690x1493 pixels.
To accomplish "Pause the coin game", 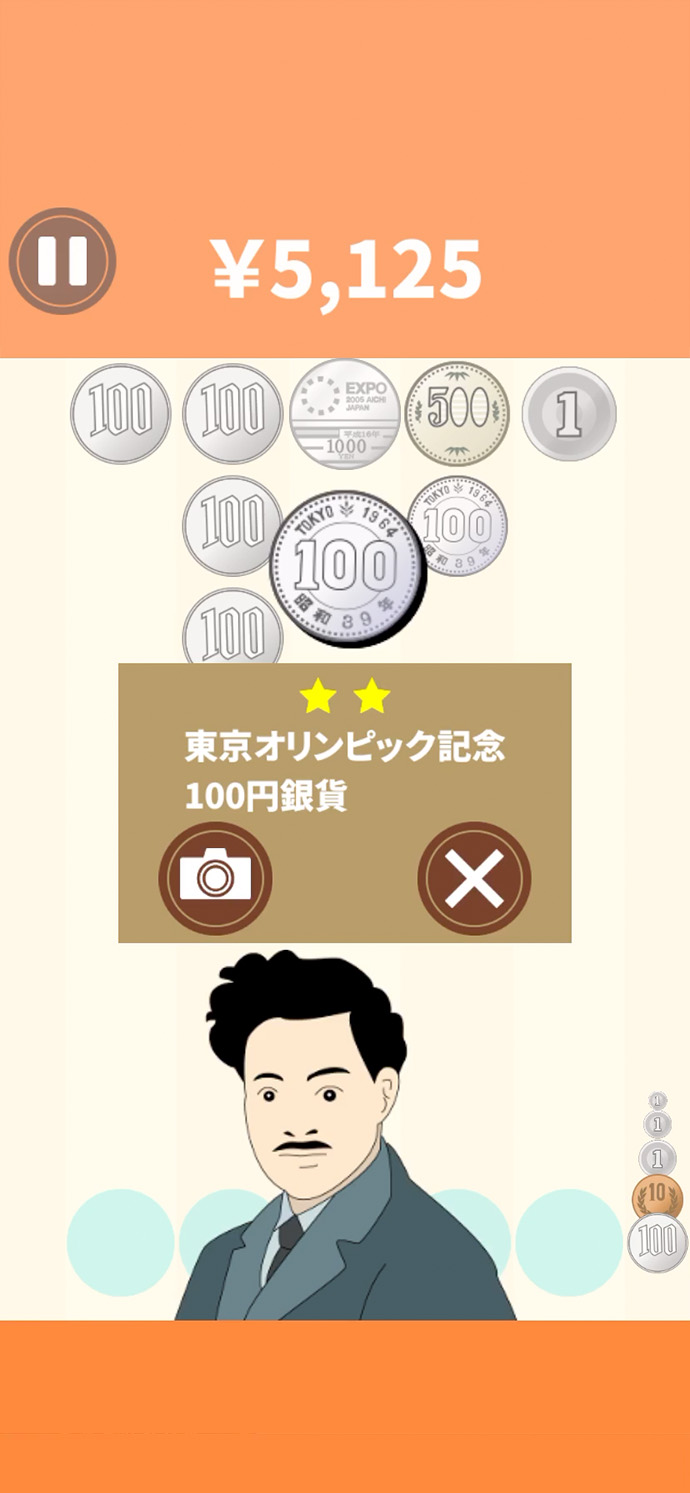I will [62, 261].
